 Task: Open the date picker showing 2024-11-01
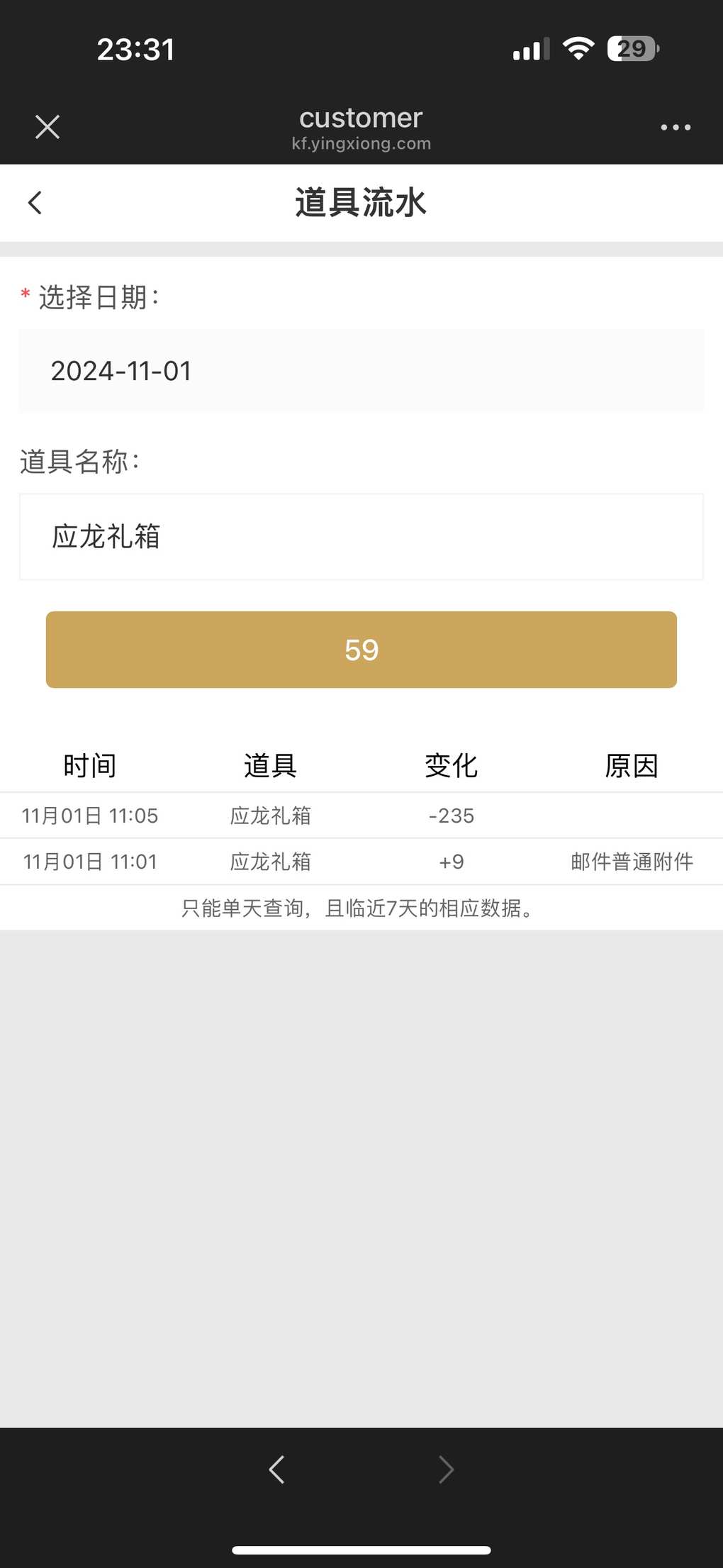pyautogui.click(x=361, y=371)
